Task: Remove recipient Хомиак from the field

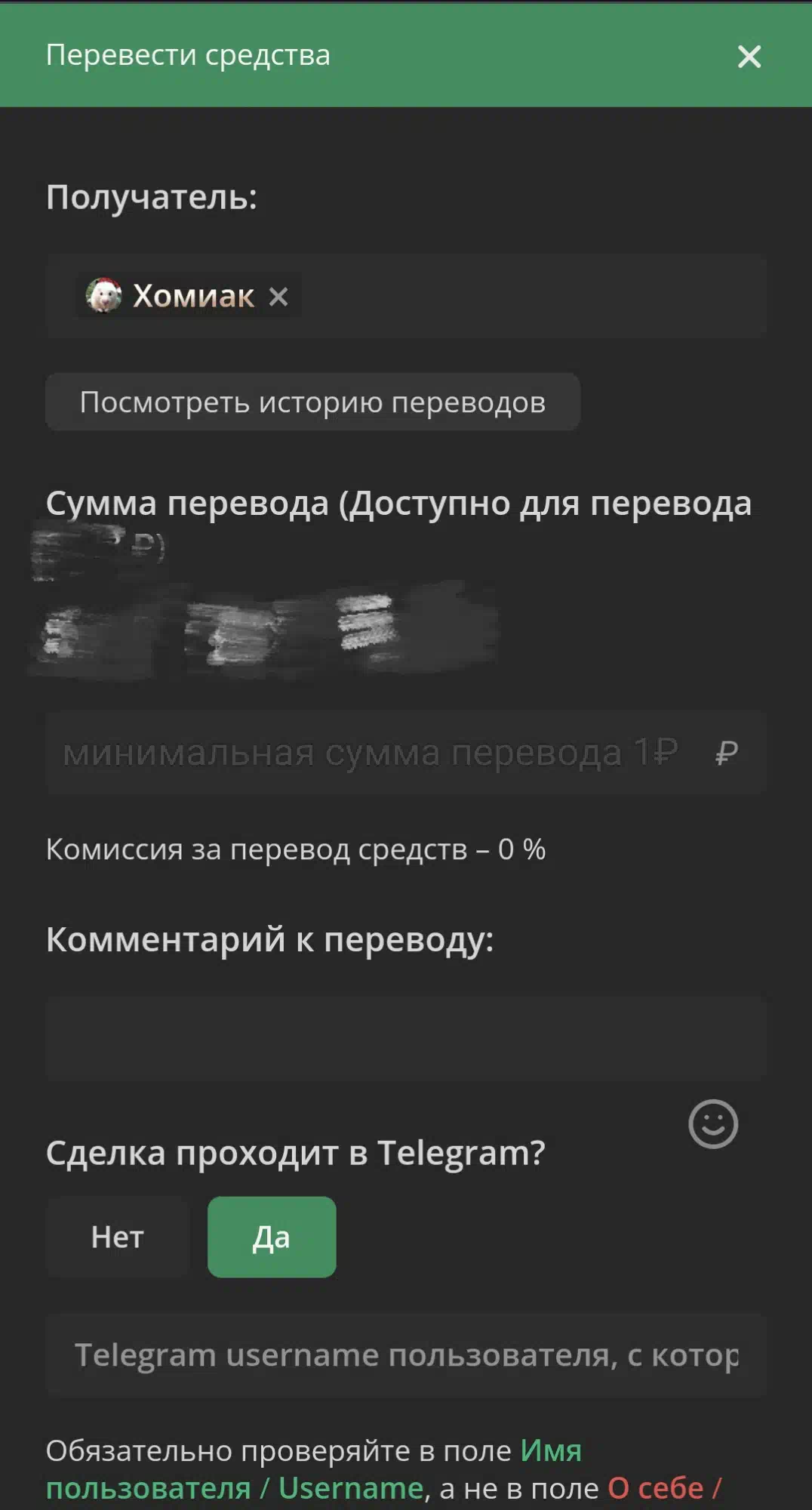Action: [x=278, y=297]
